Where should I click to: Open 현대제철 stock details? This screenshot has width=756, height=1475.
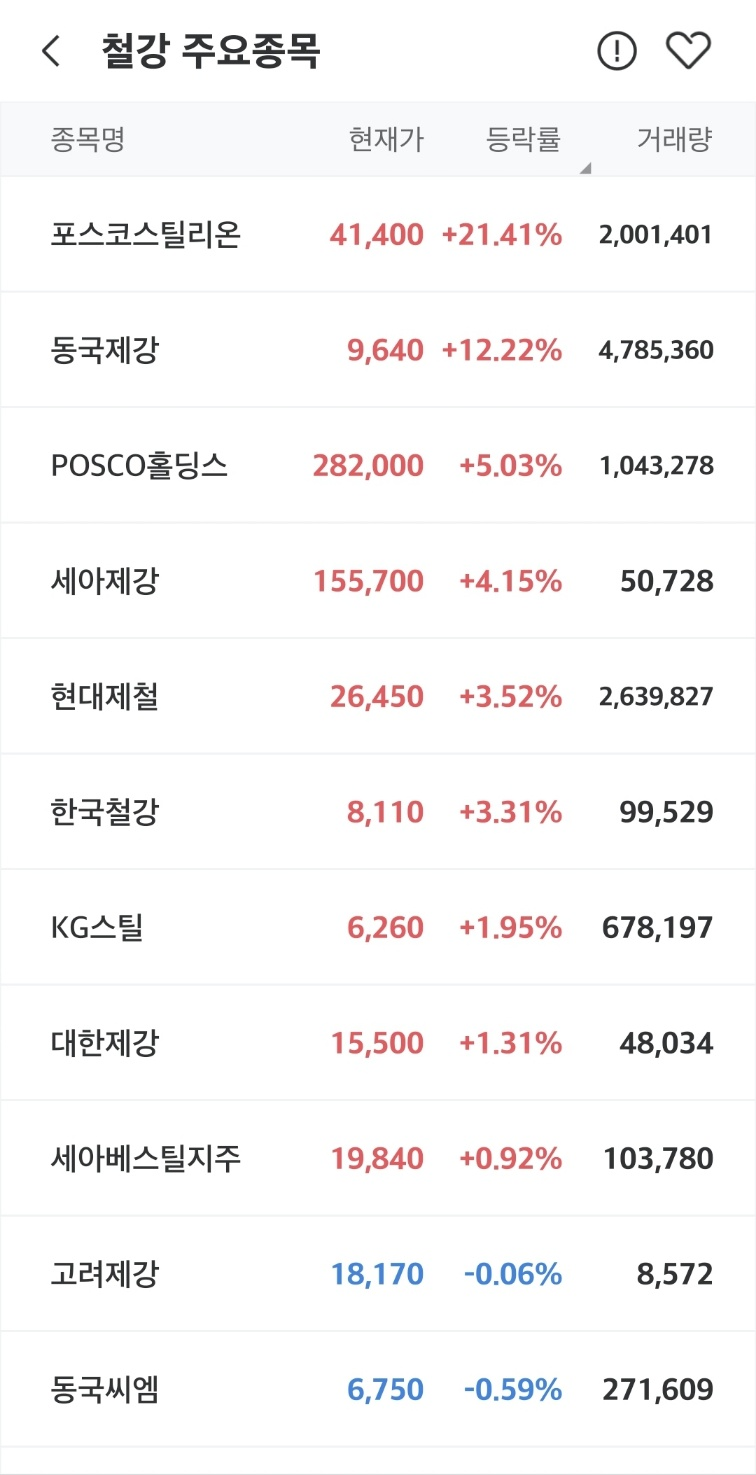click(x=378, y=697)
